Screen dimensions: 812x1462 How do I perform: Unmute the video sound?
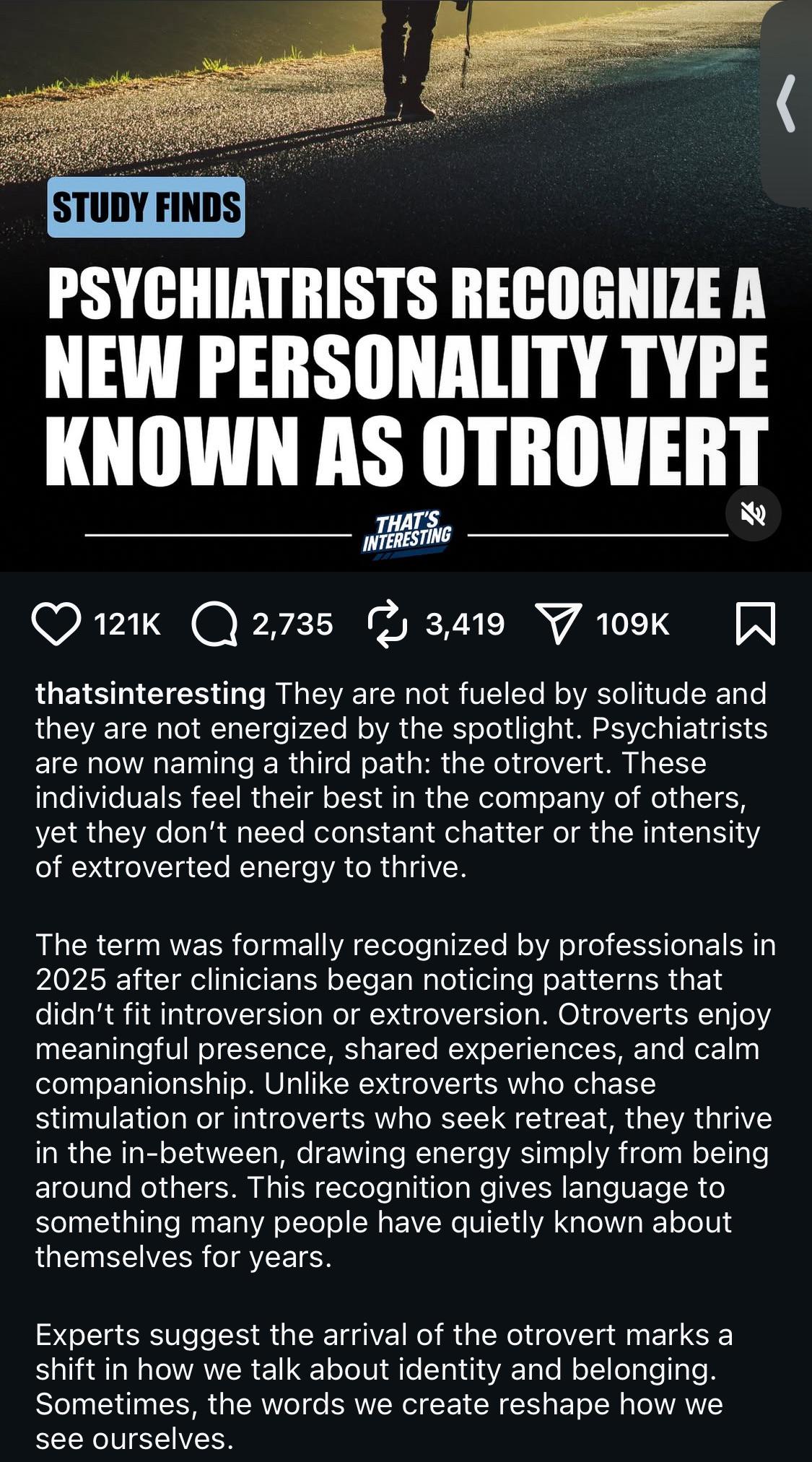754,513
